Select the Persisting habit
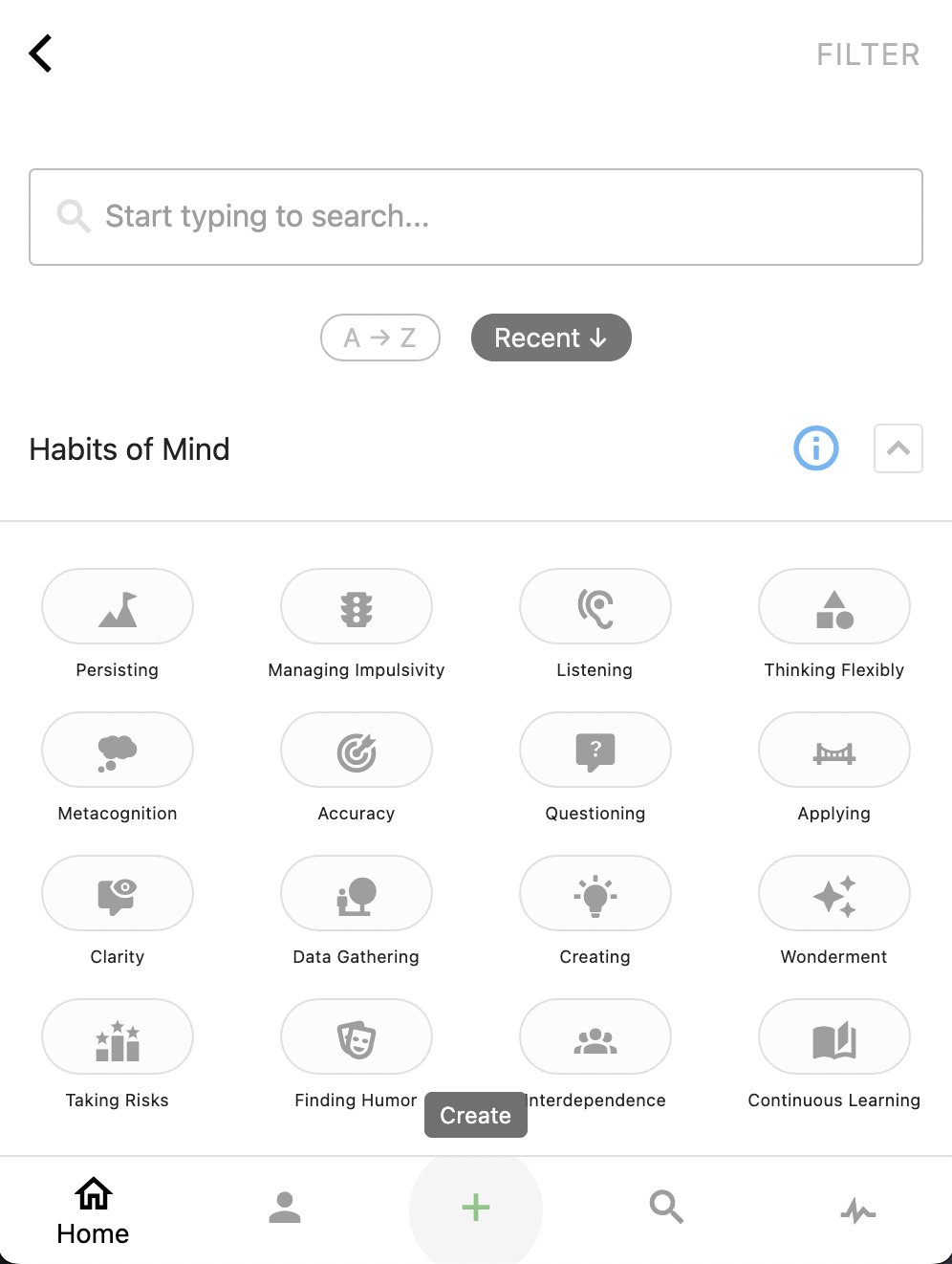952x1264 pixels. [x=118, y=607]
